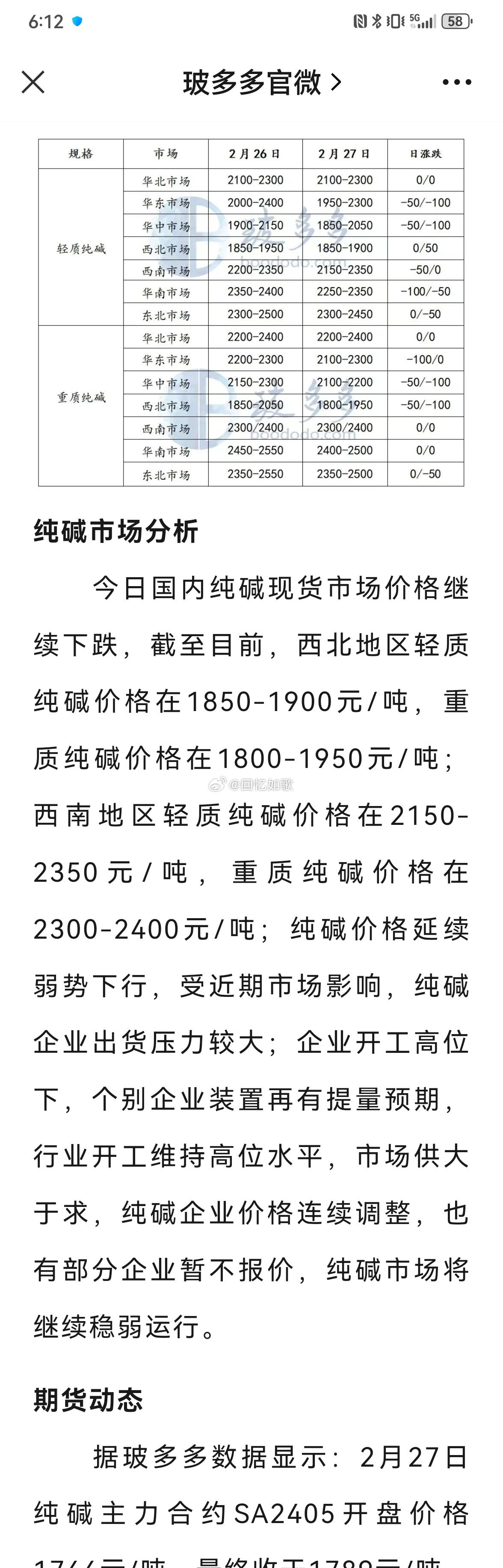
Task: View the soda ash price table image
Action: coord(251,312)
